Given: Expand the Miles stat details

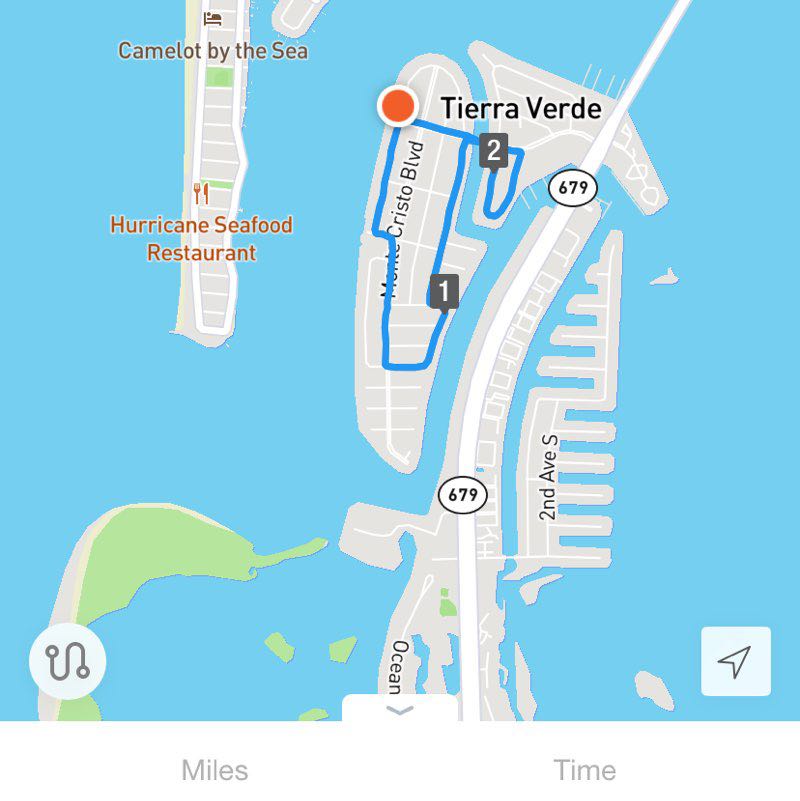Looking at the screenshot, I should [212, 769].
